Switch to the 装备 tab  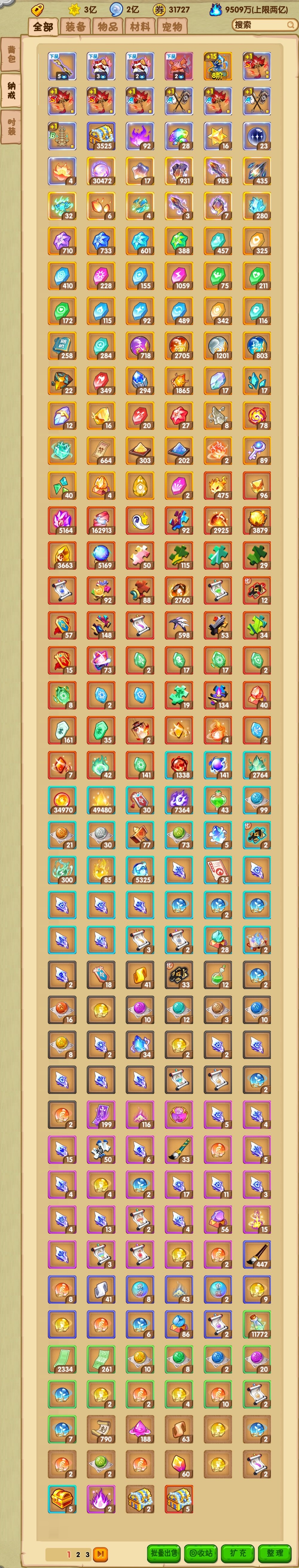tap(76, 27)
